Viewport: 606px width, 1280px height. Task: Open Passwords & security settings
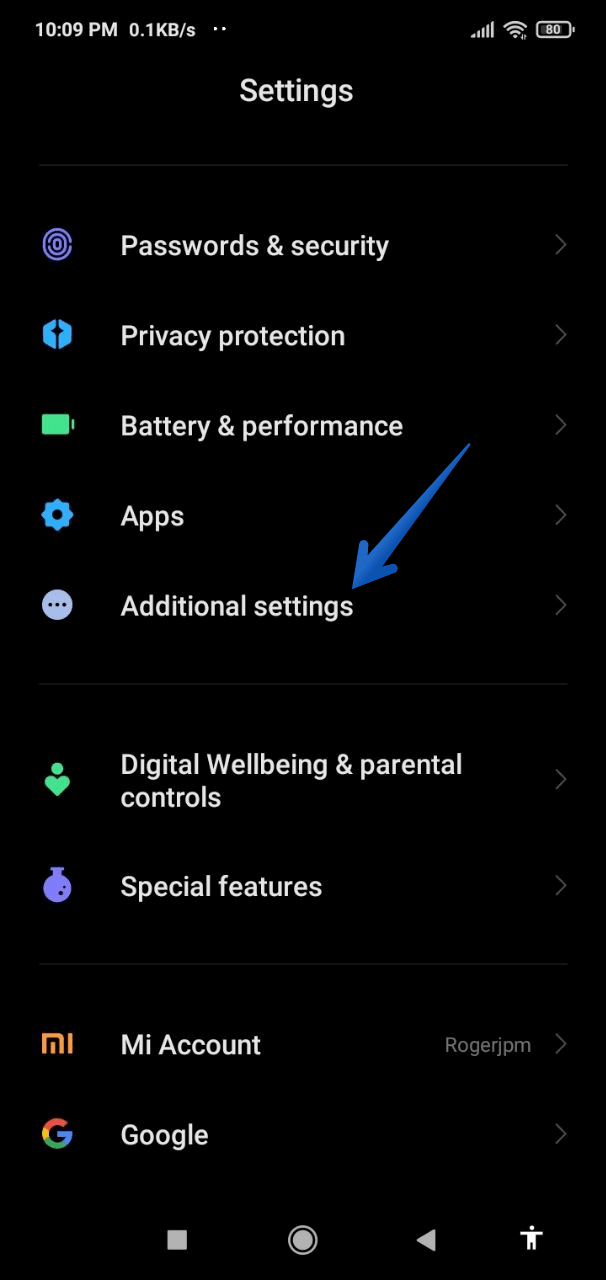[x=303, y=245]
